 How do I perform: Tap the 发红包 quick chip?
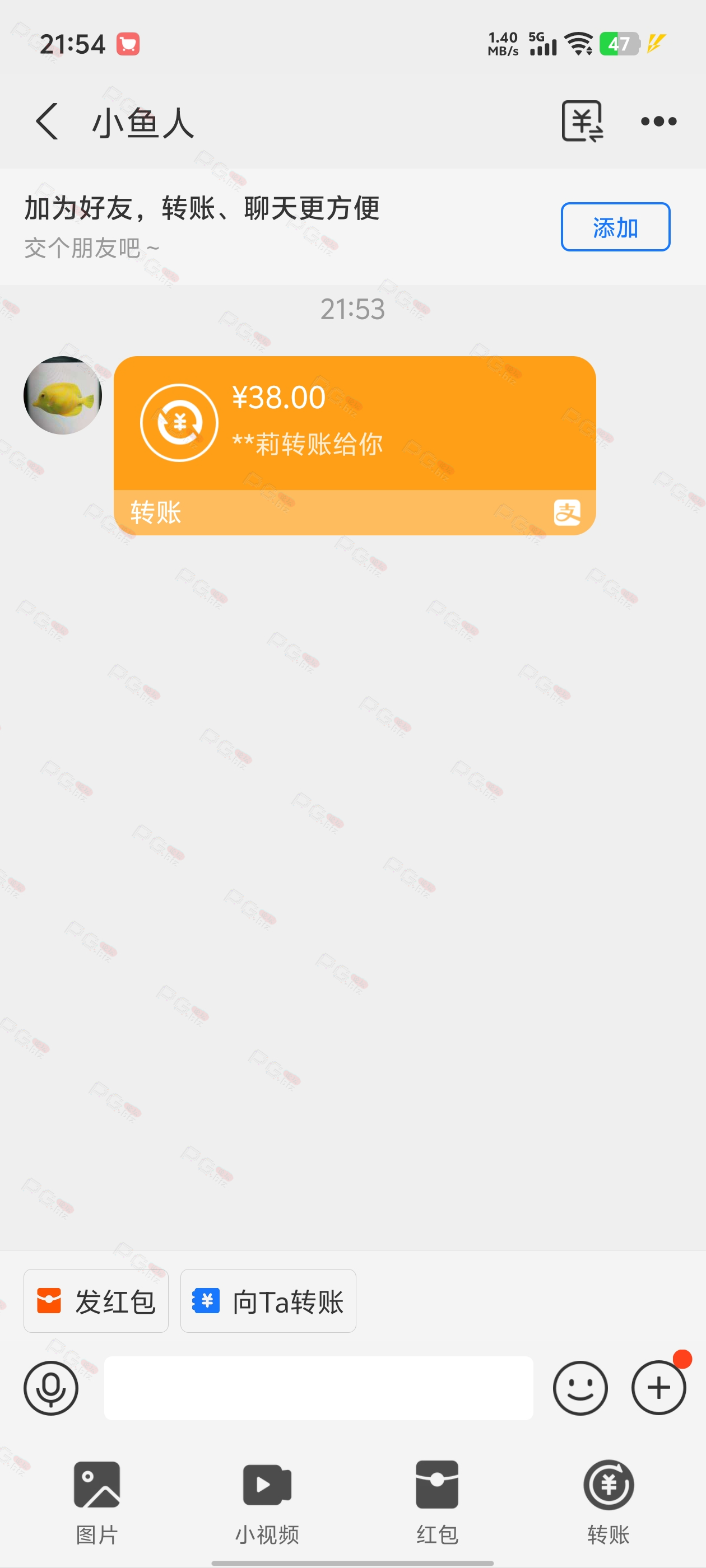(96, 1301)
